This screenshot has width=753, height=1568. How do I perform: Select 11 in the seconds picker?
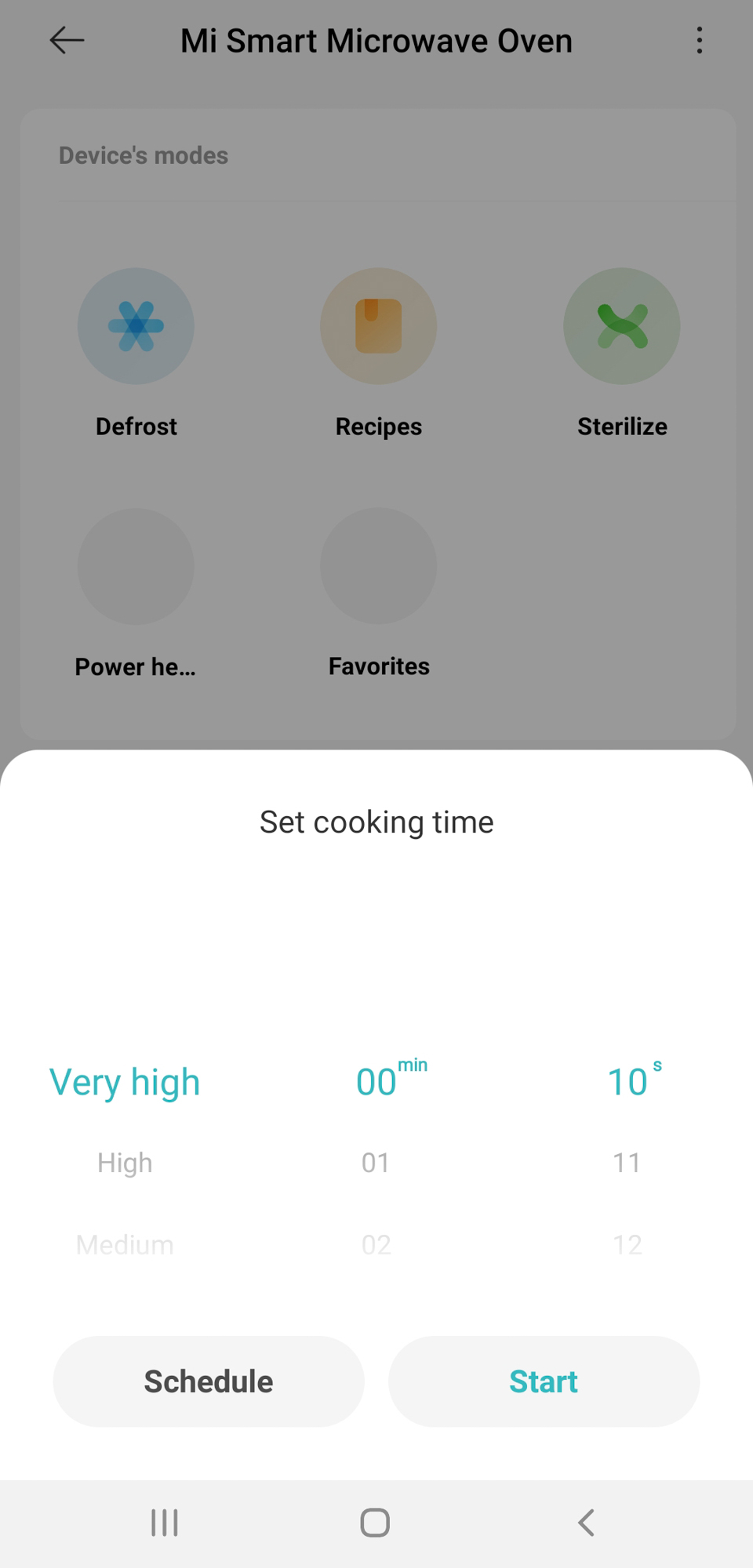click(627, 1163)
